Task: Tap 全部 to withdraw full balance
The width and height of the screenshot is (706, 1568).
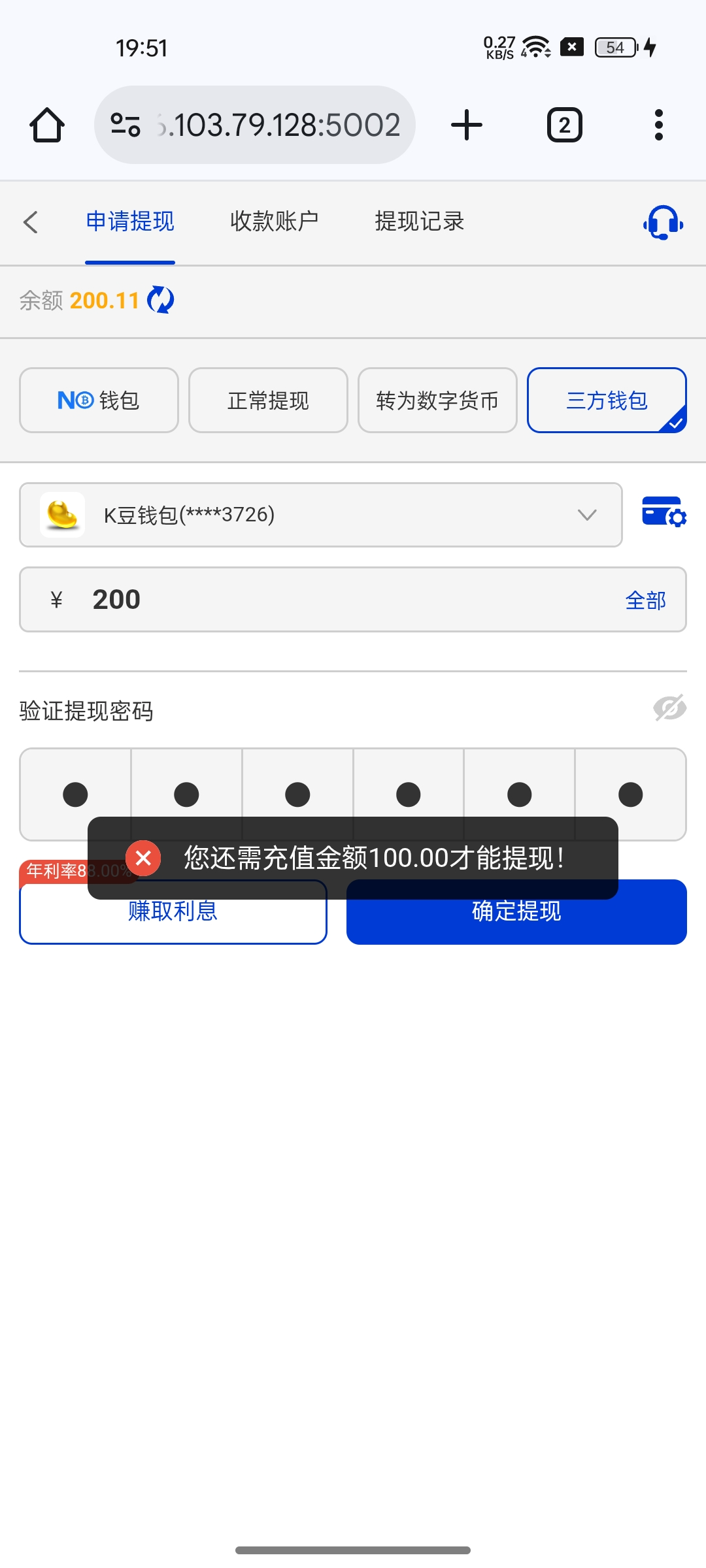Action: [645, 600]
